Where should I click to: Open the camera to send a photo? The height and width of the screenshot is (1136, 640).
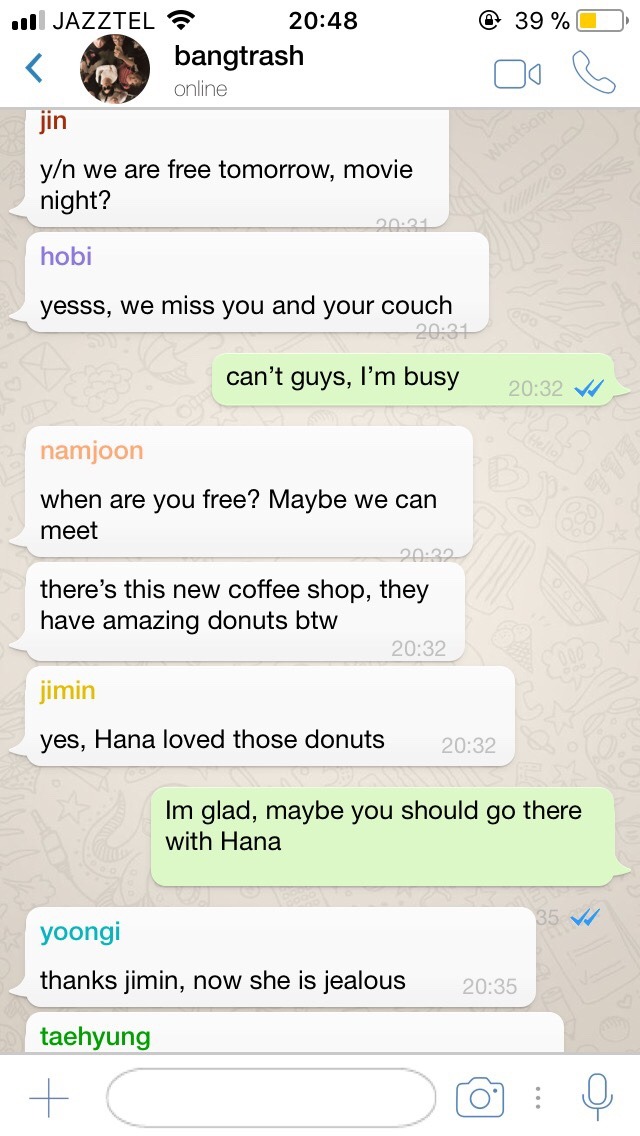(x=479, y=1097)
